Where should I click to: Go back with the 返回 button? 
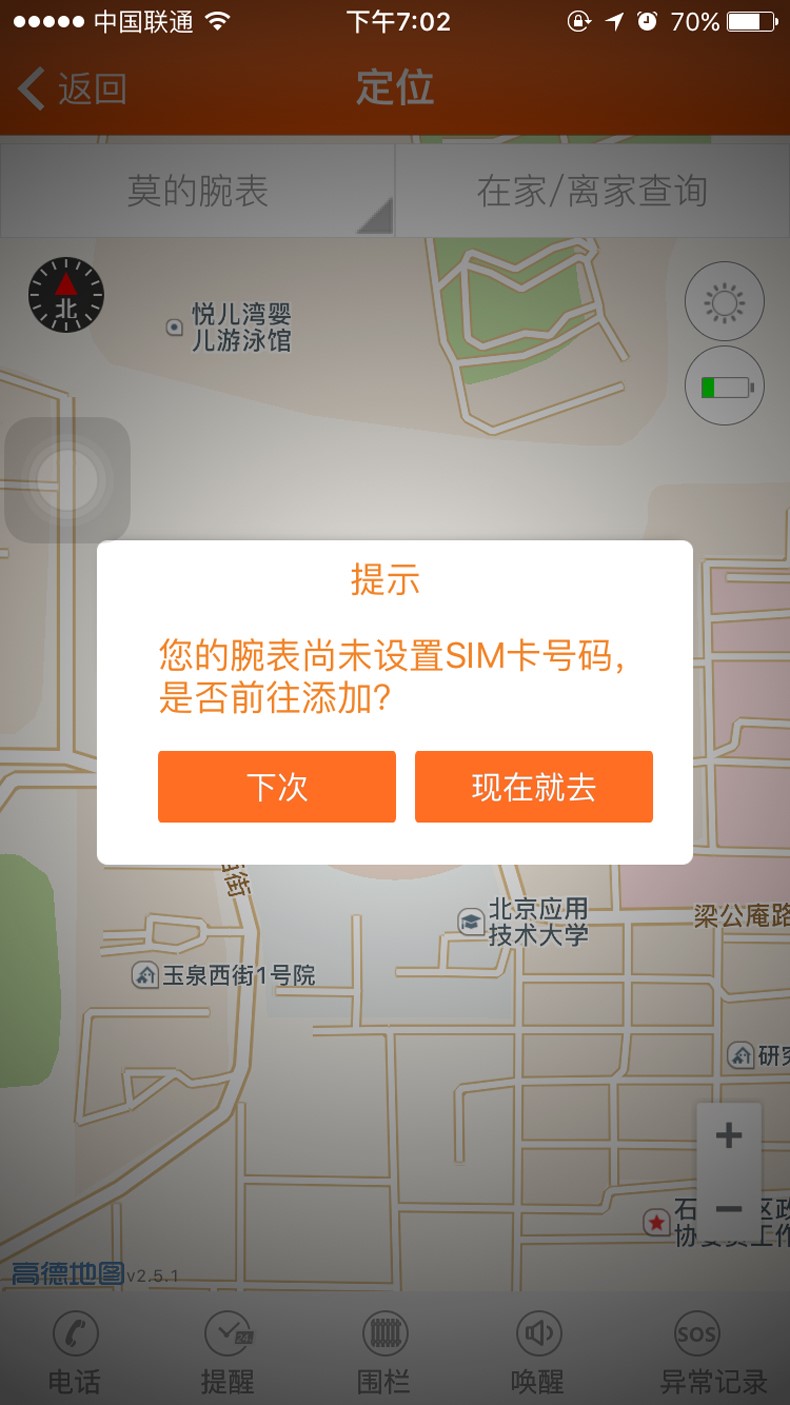pyautogui.click(x=72, y=89)
